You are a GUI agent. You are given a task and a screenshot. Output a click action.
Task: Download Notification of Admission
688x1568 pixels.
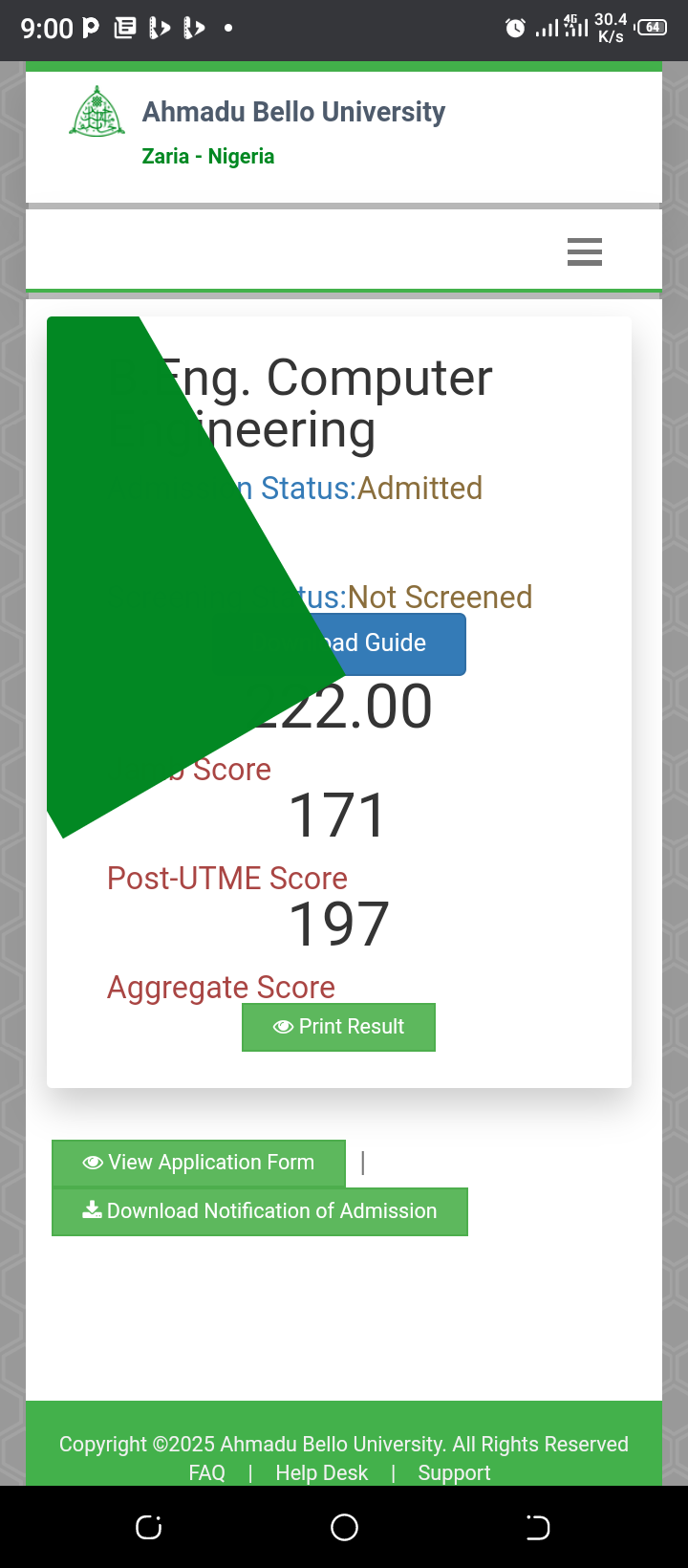coord(260,1211)
